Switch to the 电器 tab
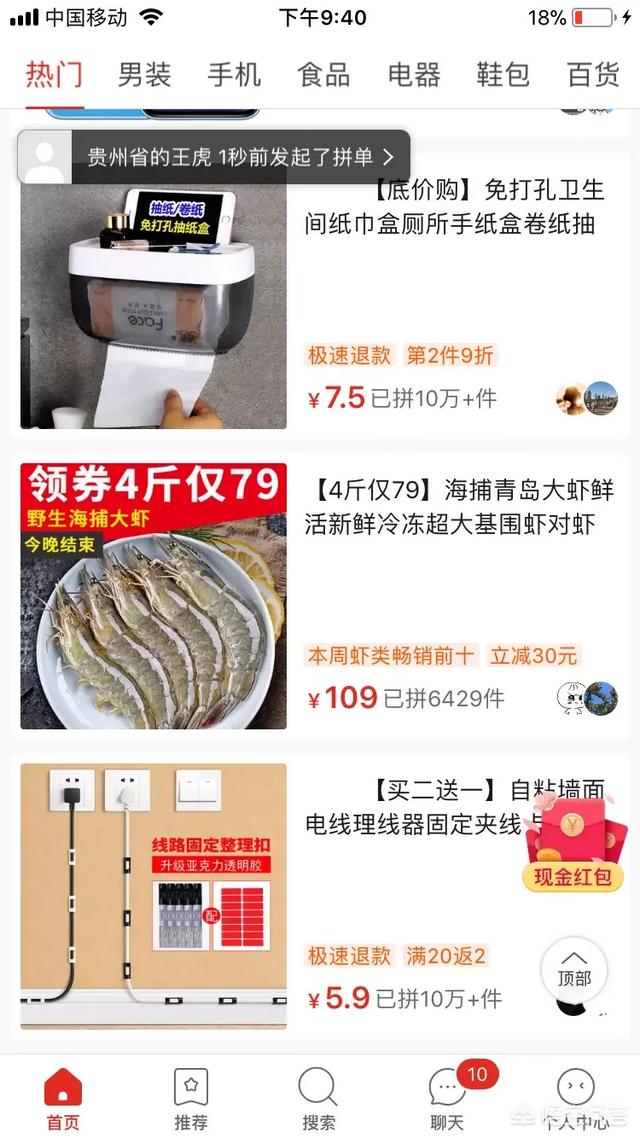Screen dimensions: 640x1138 [x=414, y=75]
